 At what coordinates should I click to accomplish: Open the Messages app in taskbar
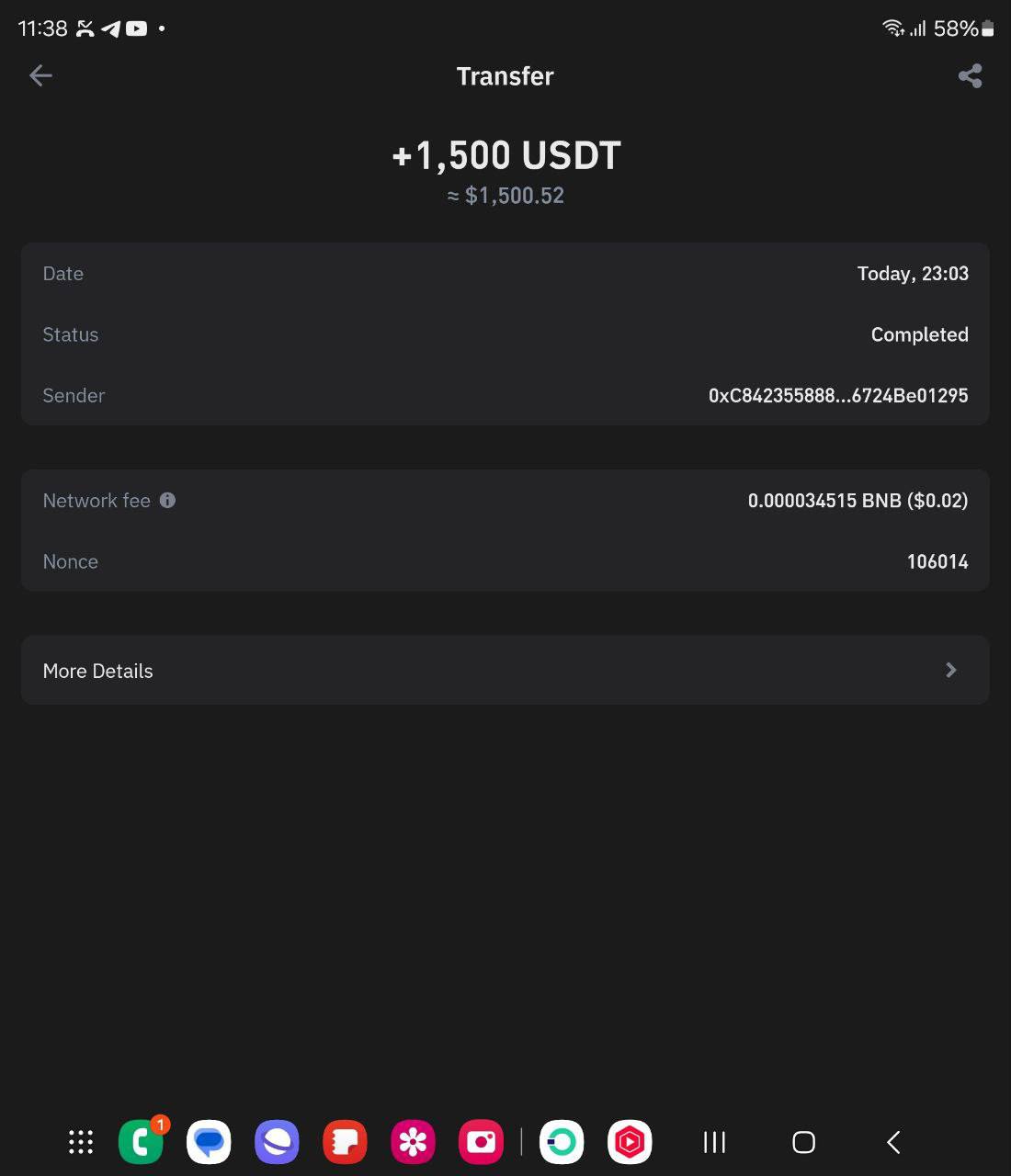(x=209, y=1142)
